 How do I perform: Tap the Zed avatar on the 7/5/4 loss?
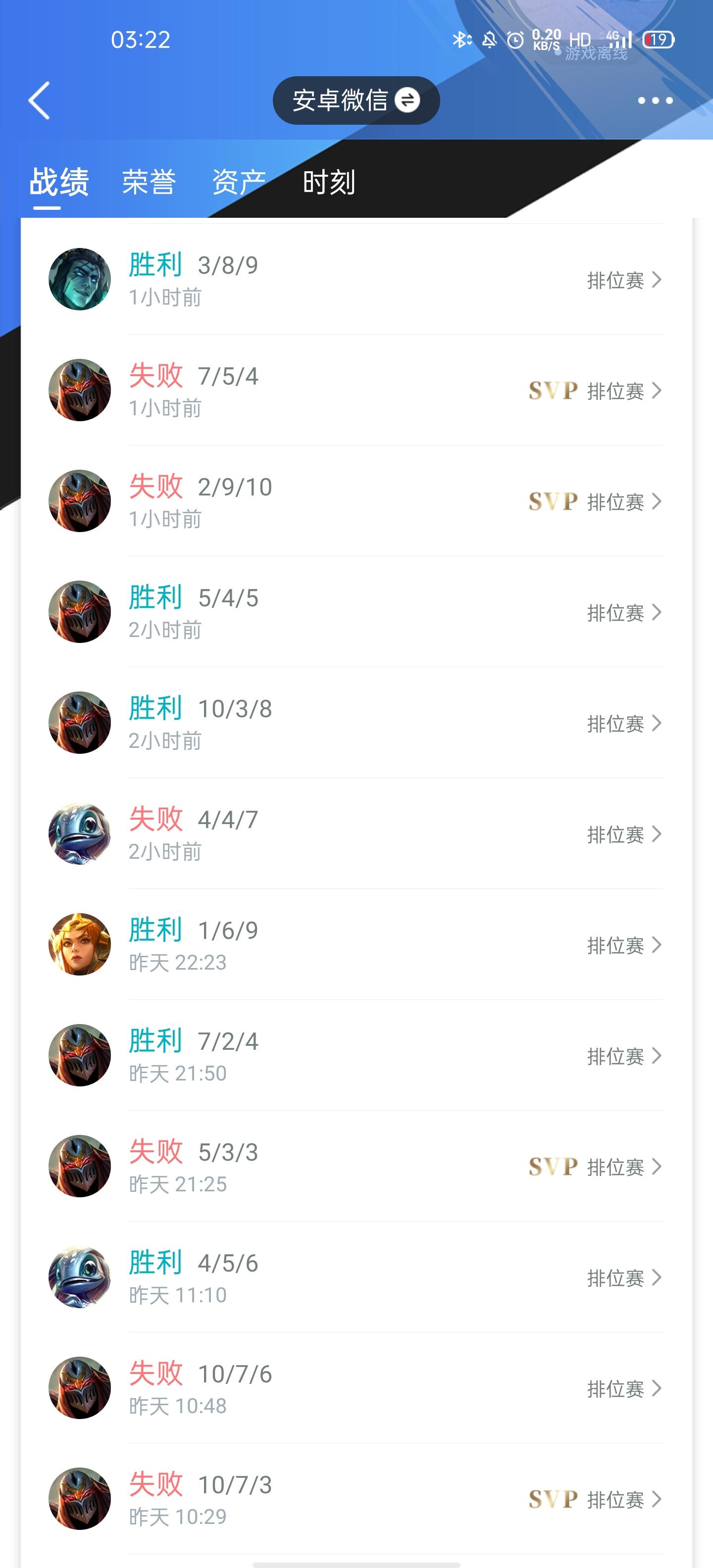click(x=79, y=390)
